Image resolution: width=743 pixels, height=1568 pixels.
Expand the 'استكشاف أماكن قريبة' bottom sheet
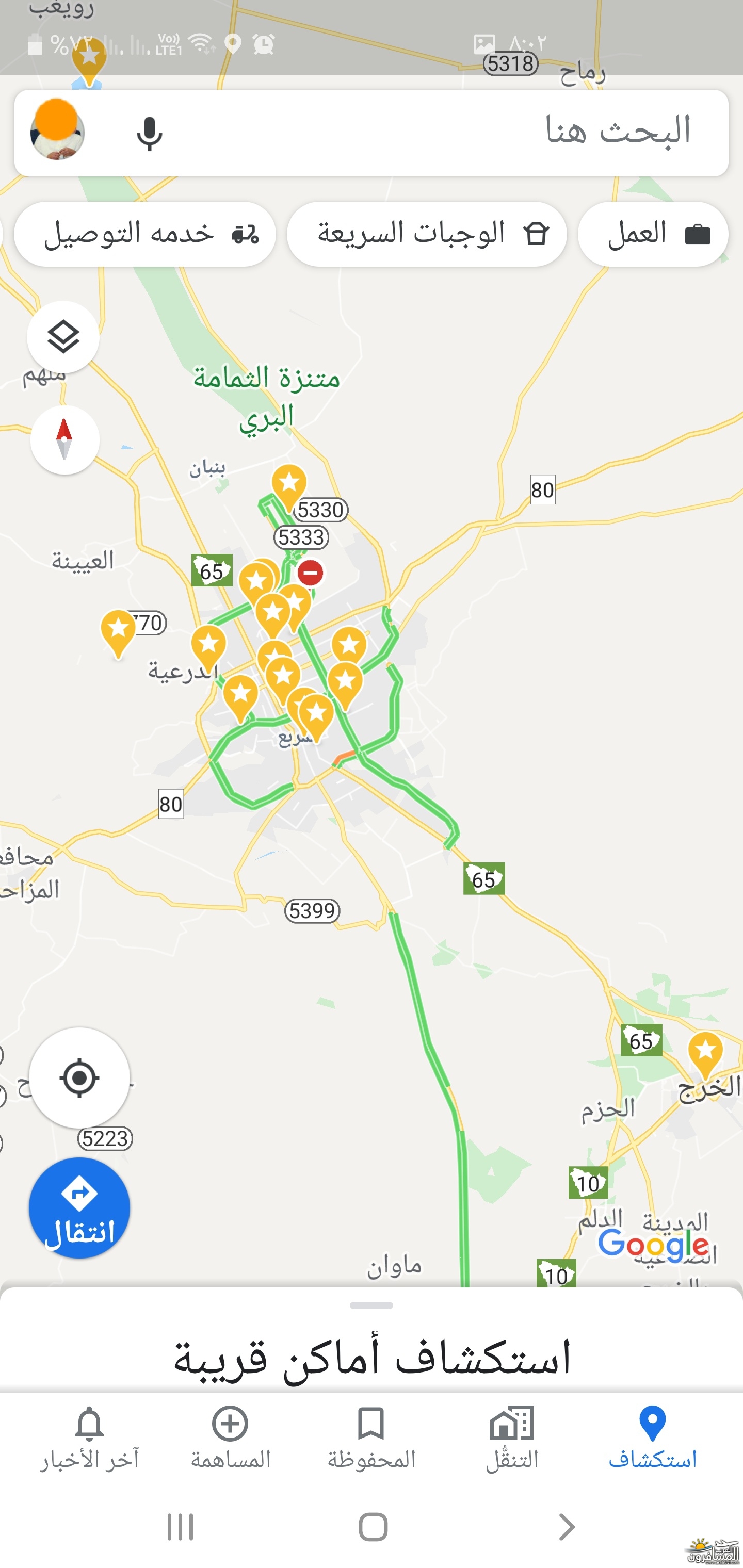click(372, 1356)
